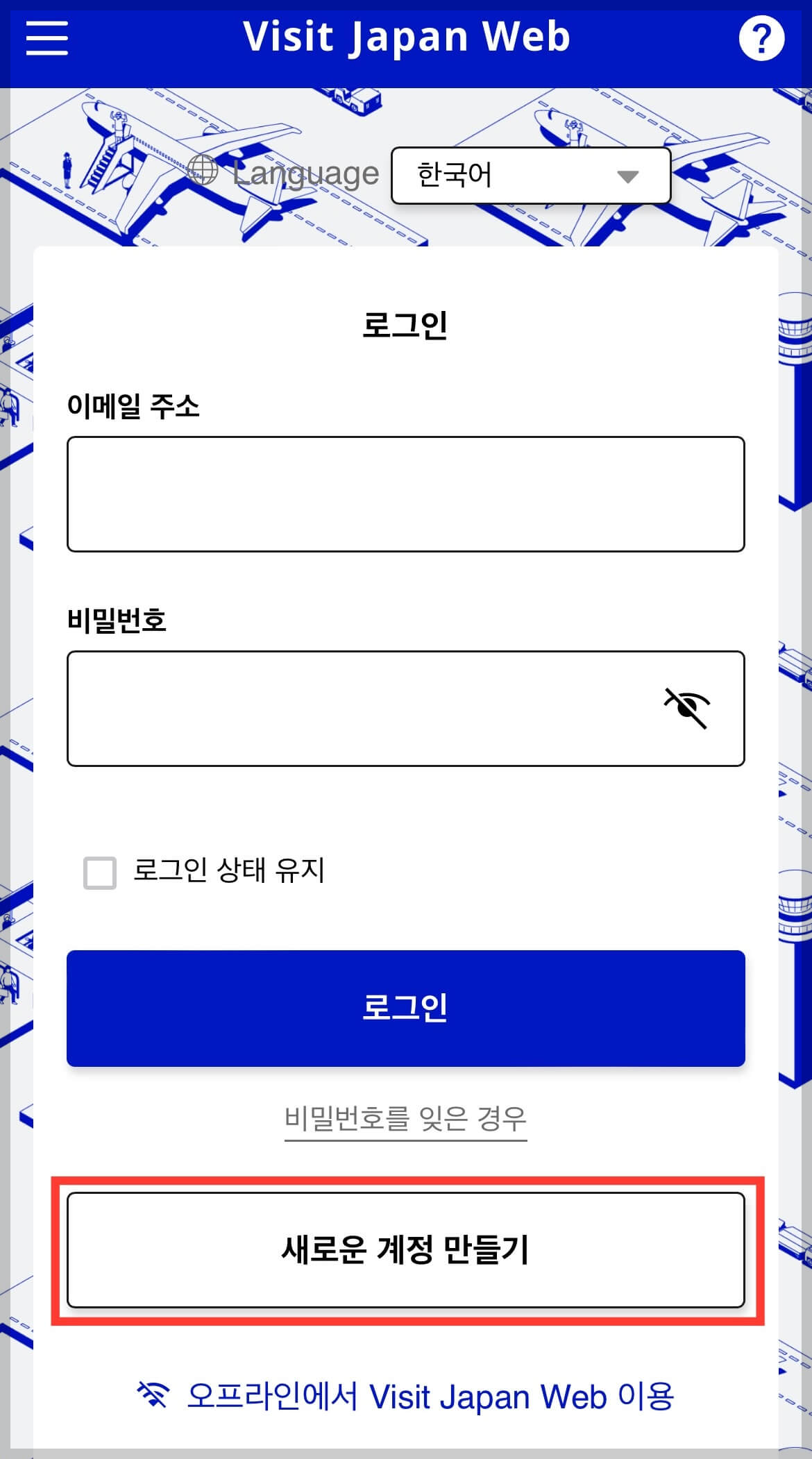Click inside the 이메일 주소 input field
The image size is (812, 1459).
[406, 493]
